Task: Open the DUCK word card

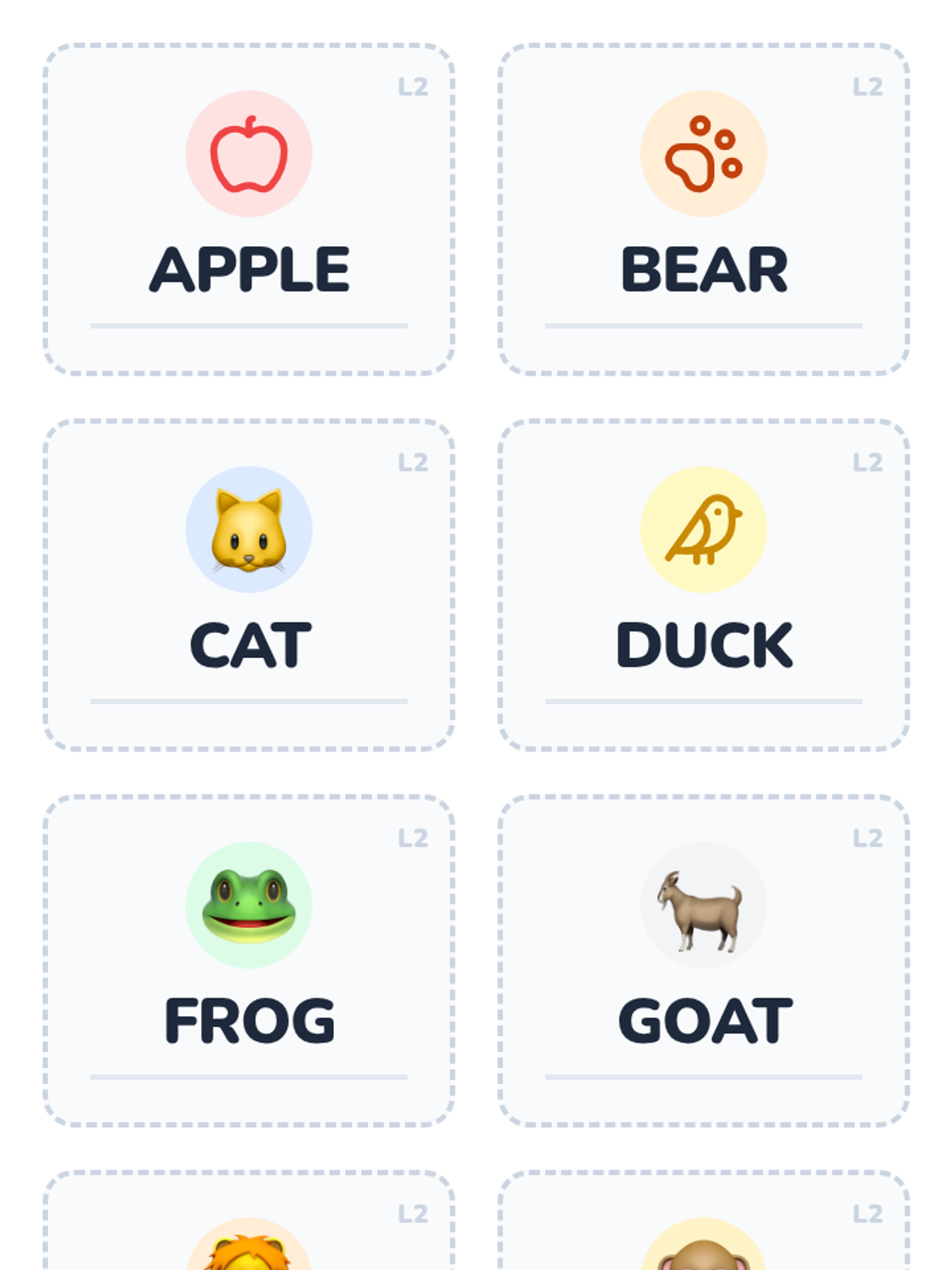Action: click(x=704, y=585)
